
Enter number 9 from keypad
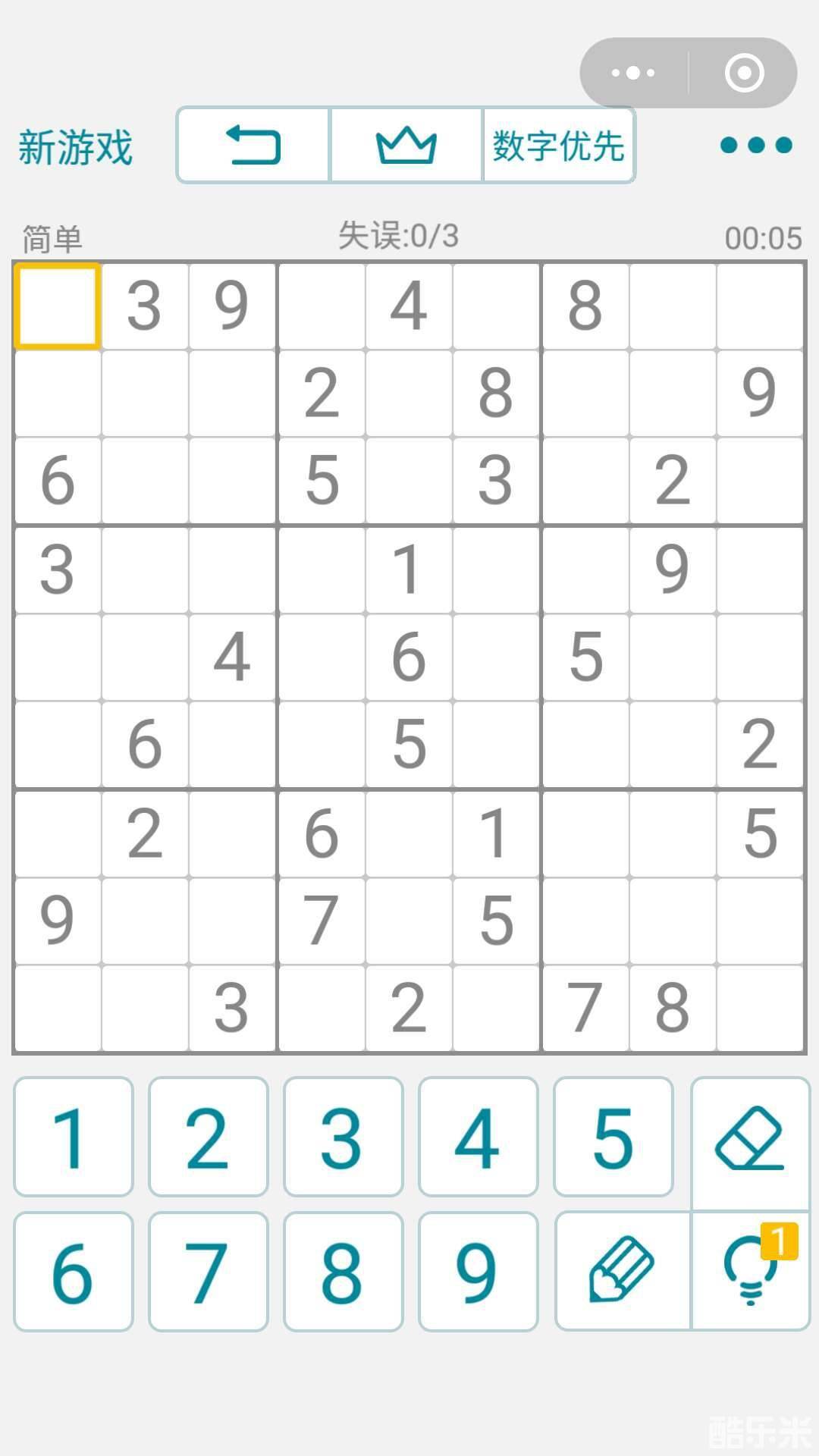478,1272
